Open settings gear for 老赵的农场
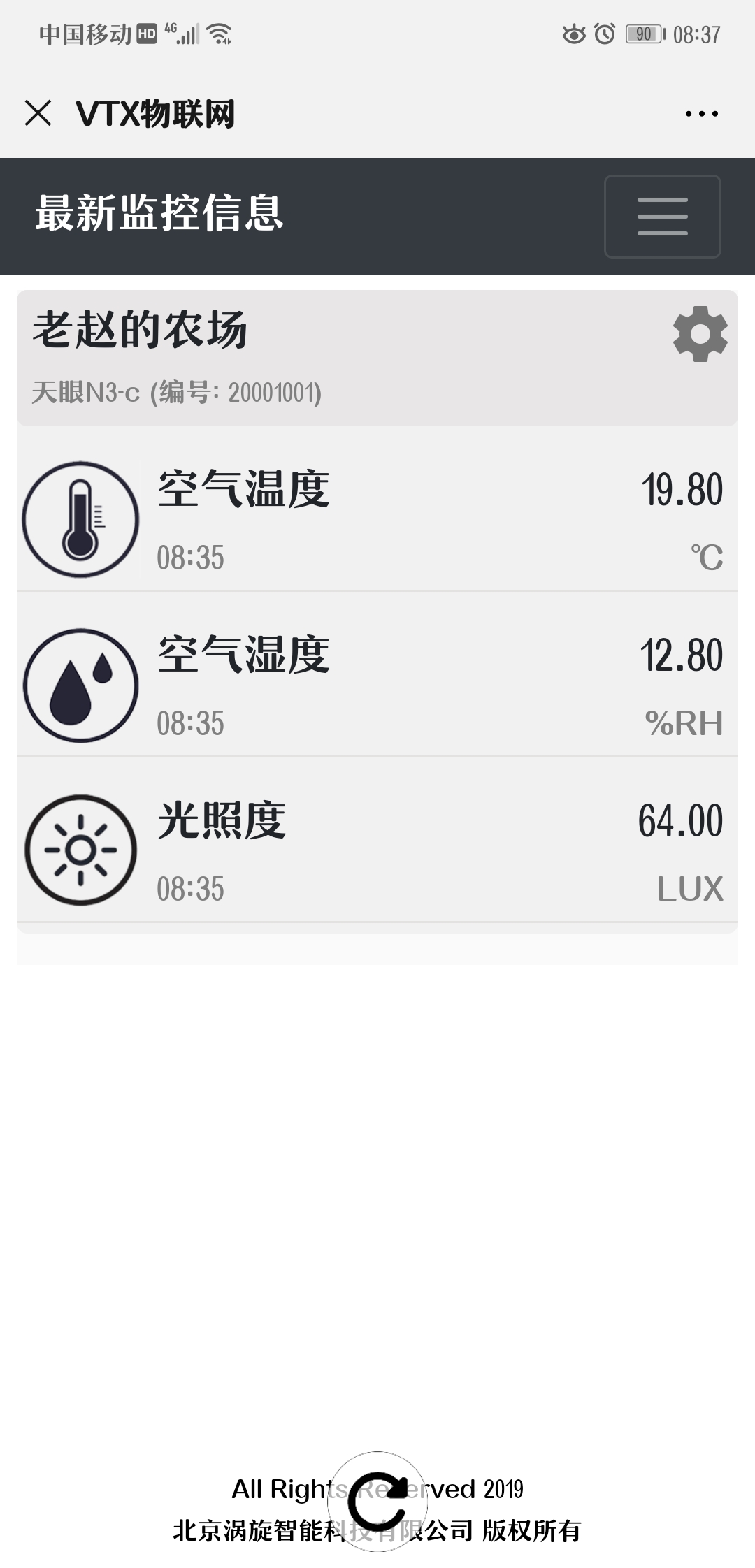Viewport: 755px width, 1568px height. pyautogui.click(x=700, y=334)
